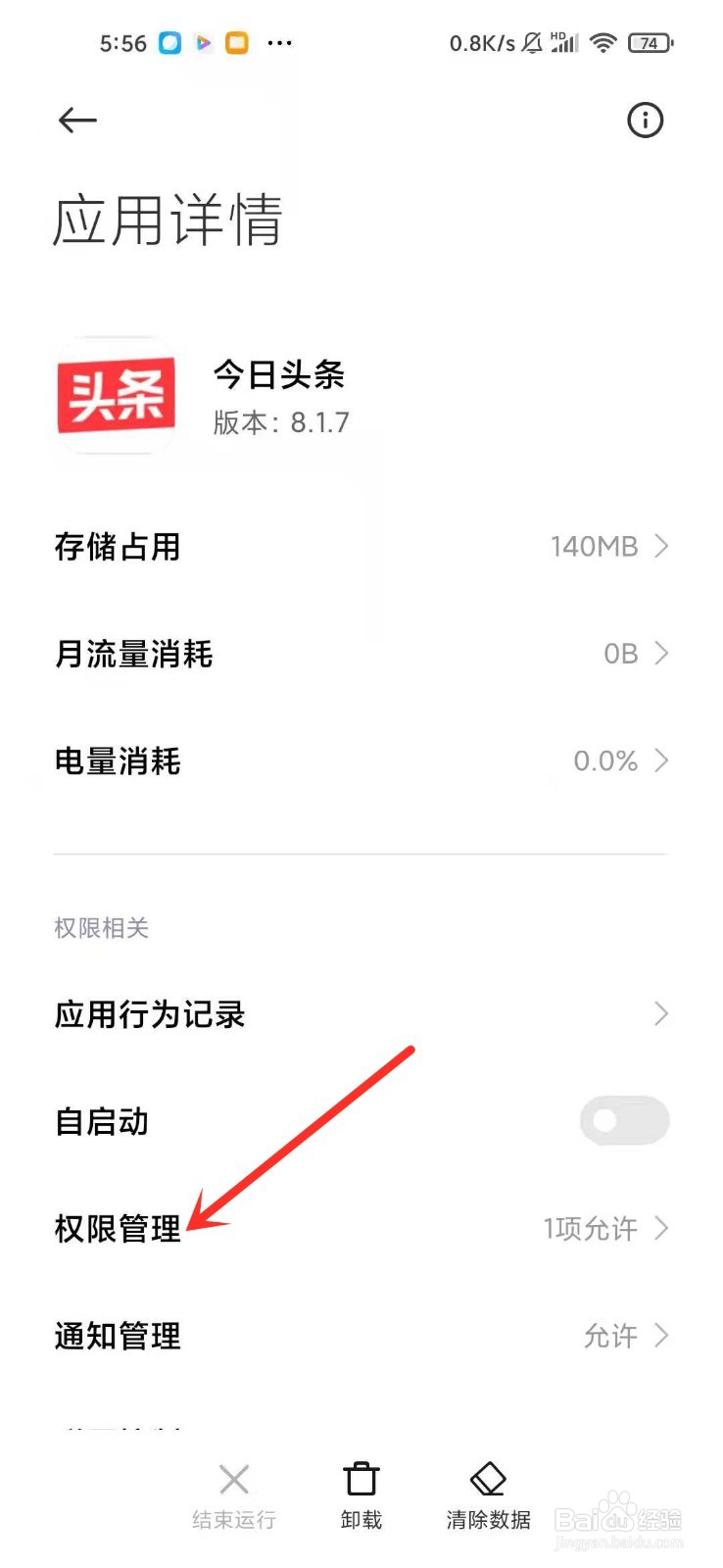The width and height of the screenshot is (723, 1568).
Task: Tap the 卸载 uninstall trash icon
Action: tap(360, 1475)
